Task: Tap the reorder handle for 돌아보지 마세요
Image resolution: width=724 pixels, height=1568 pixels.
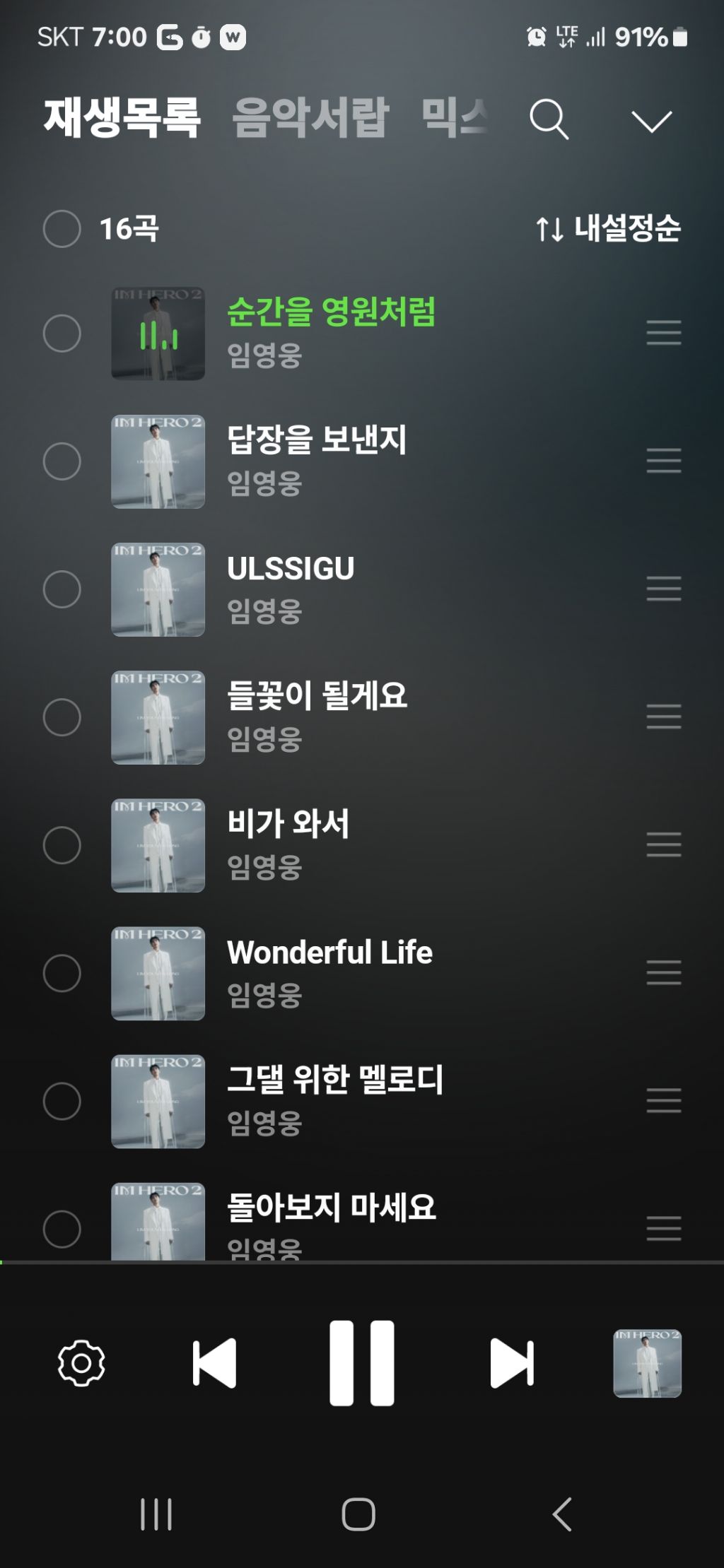Action: (x=663, y=1228)
